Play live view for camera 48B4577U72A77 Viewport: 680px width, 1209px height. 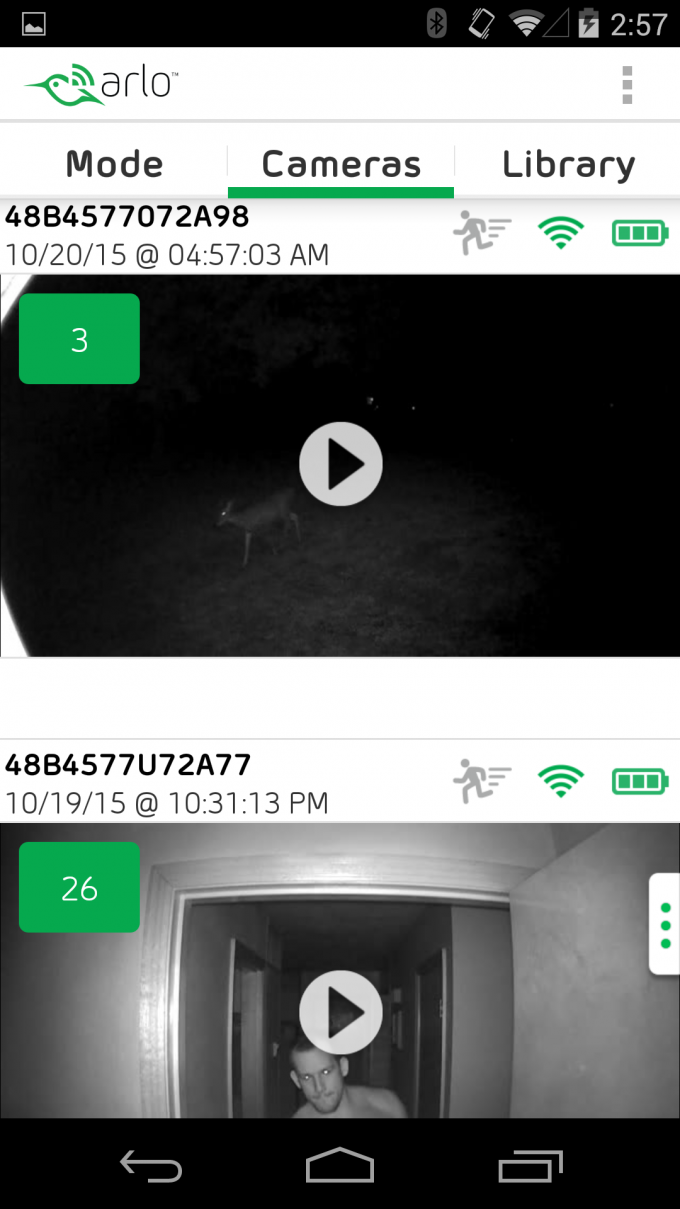click(341, 1012)
